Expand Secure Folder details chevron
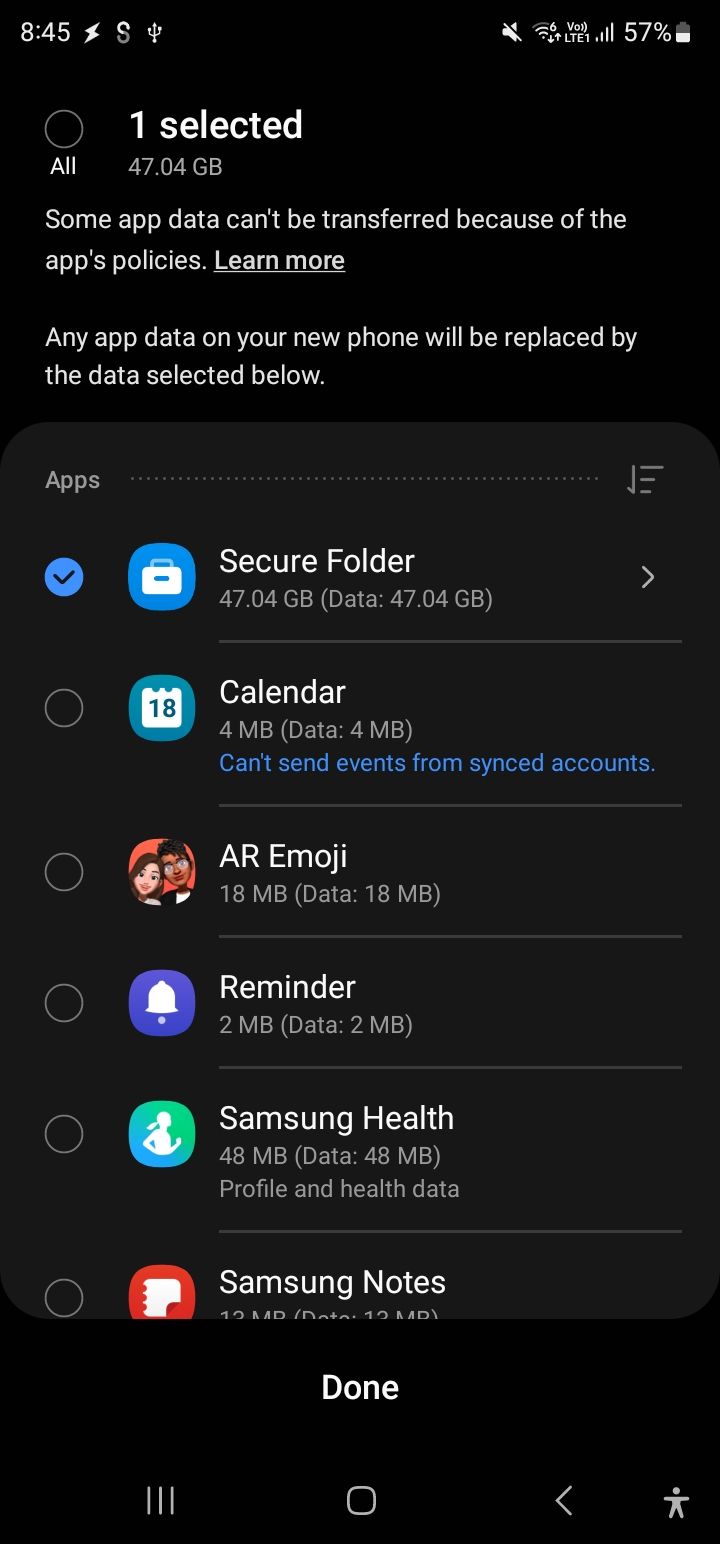720x1544 pixels. coord(648,577)
